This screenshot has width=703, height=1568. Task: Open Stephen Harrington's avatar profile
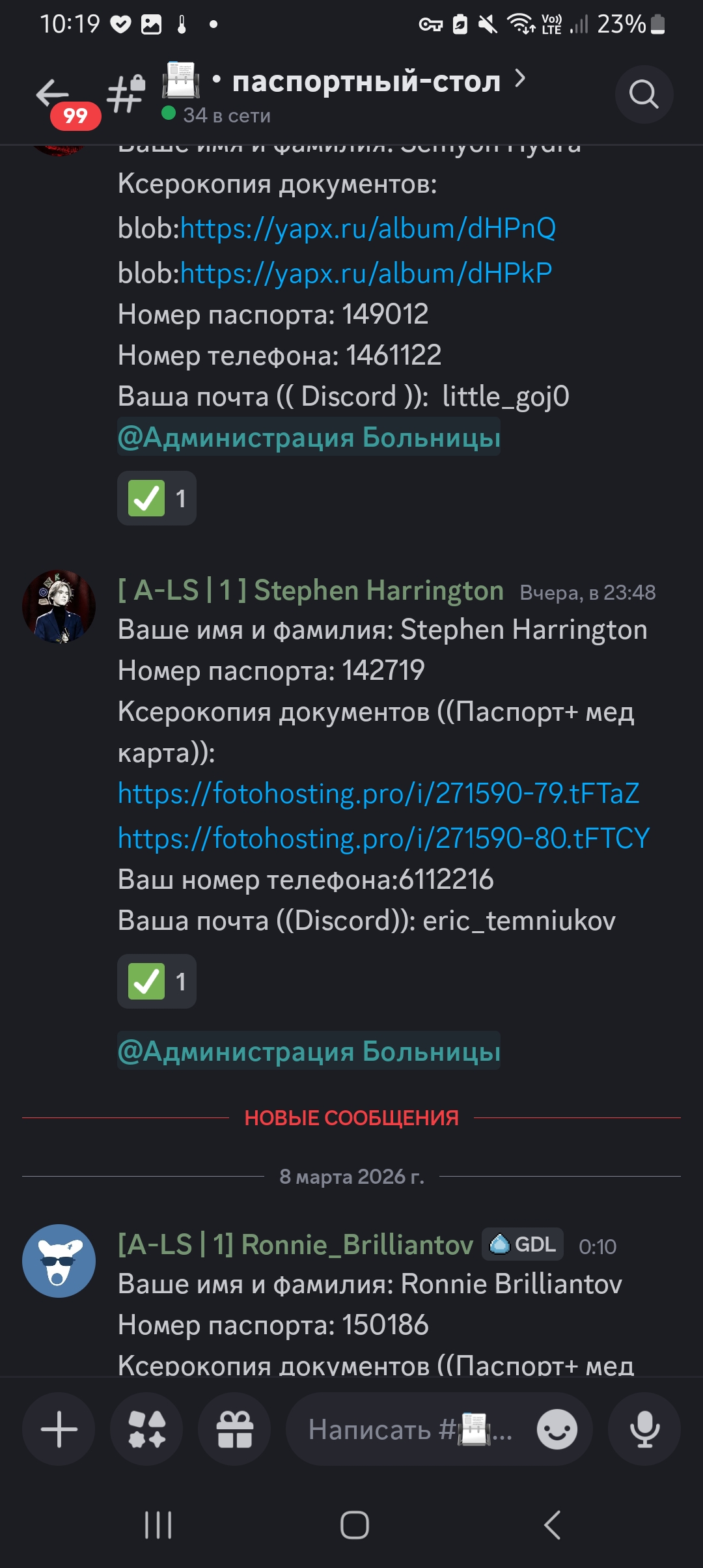[x=59, y=606]
